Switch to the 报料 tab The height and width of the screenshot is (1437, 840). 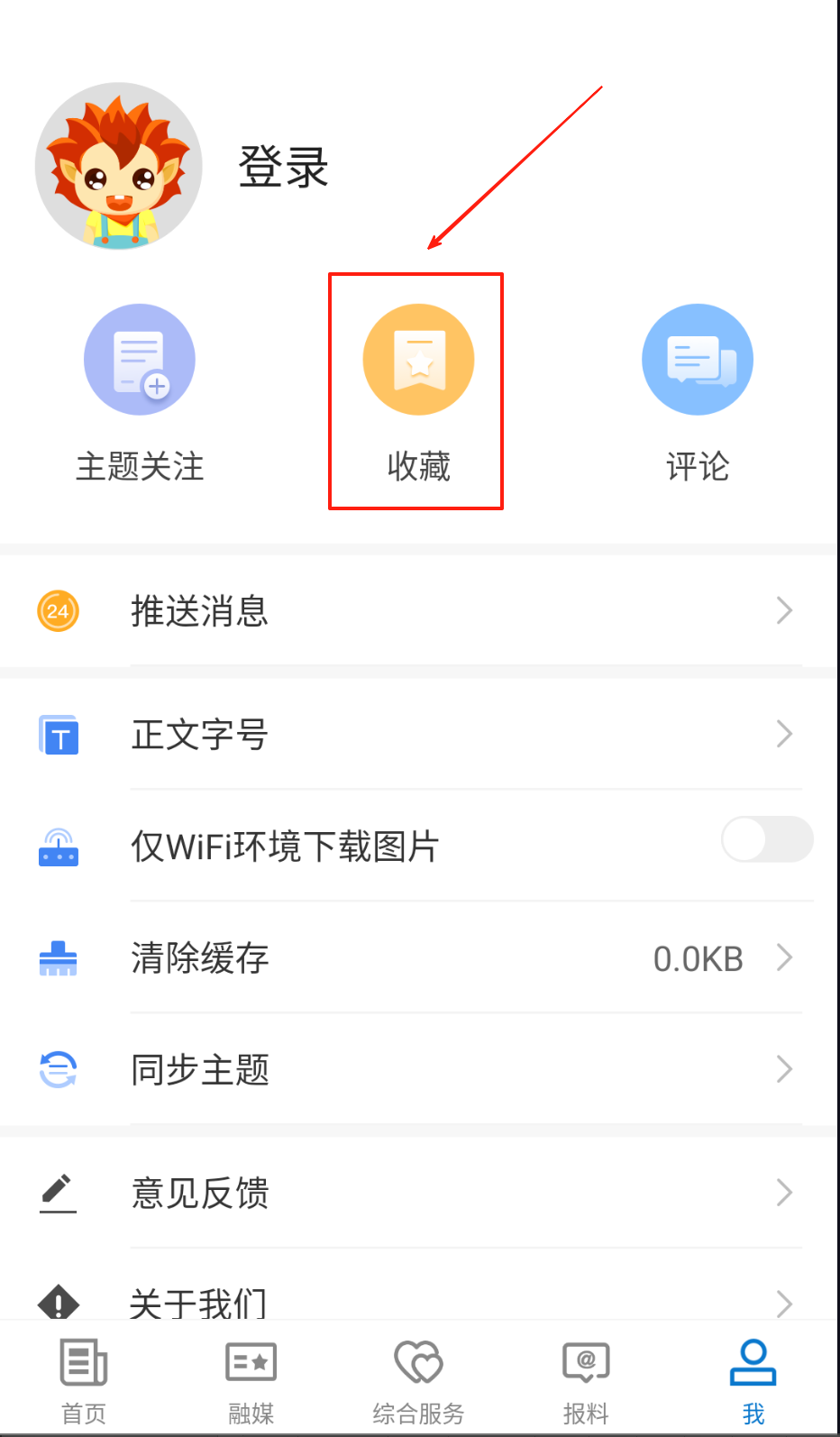click(586, 1381)
